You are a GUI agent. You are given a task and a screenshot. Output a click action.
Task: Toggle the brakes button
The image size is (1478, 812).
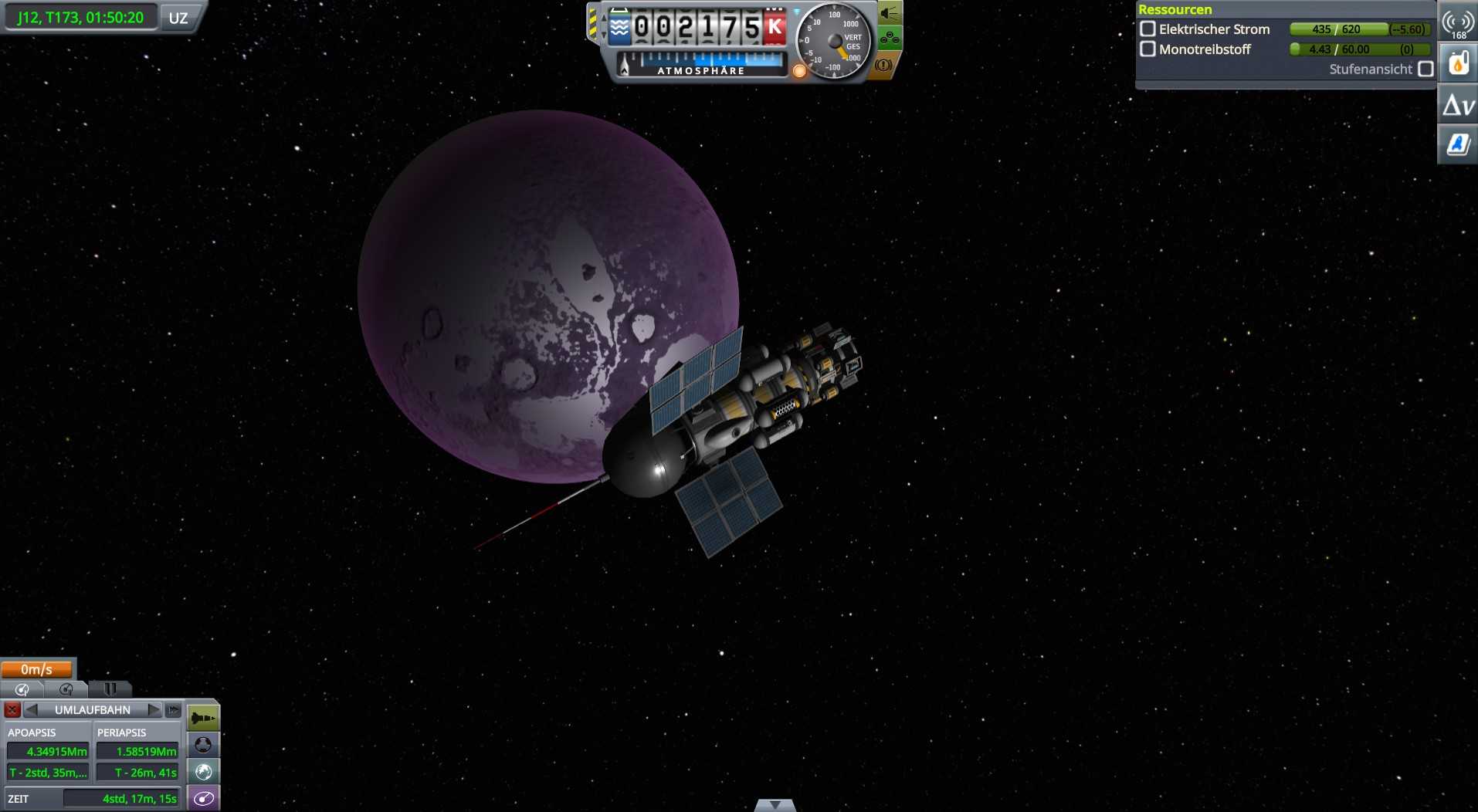pyautogui.click(x=885, y=66)
